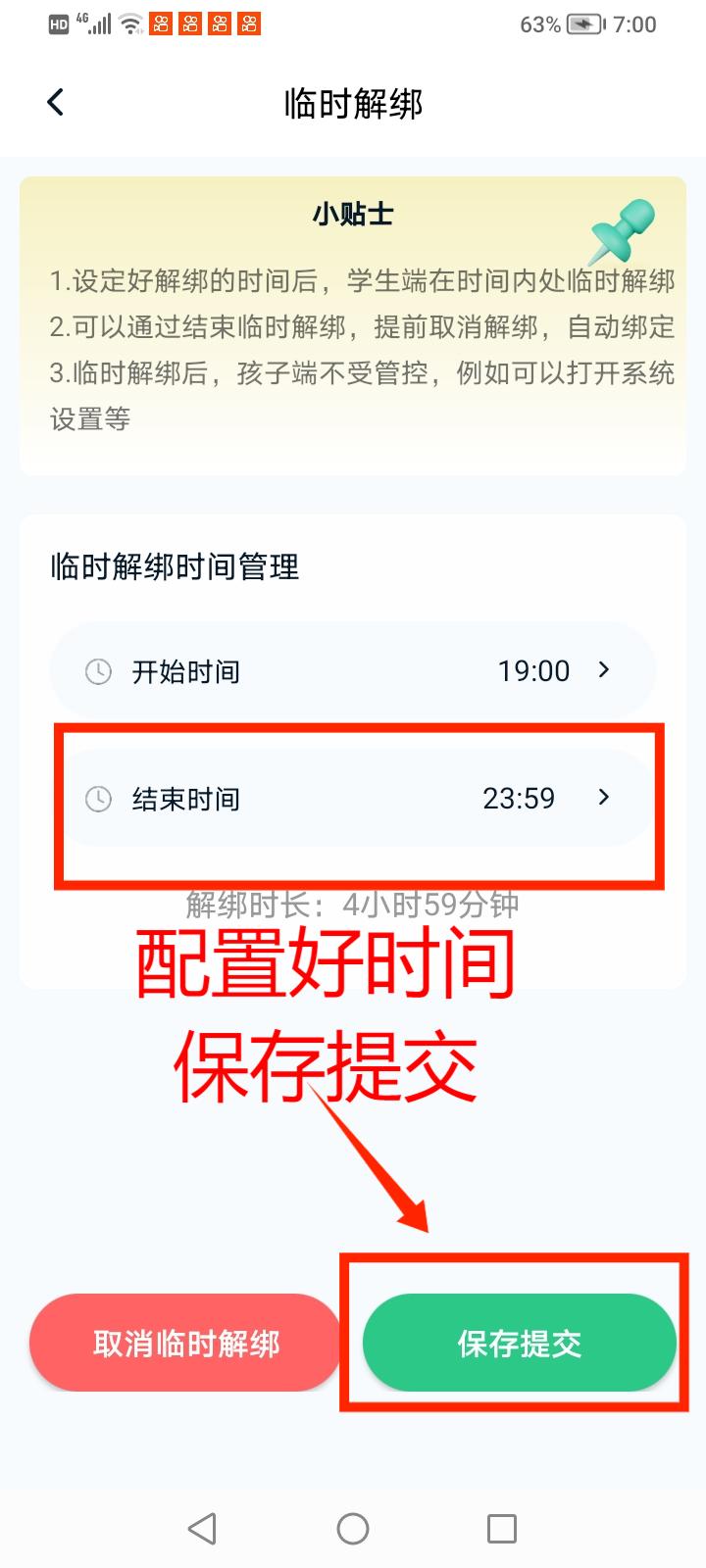Go back from the 临时解绑 page
Screen dimensions: 706x1568
56,102
